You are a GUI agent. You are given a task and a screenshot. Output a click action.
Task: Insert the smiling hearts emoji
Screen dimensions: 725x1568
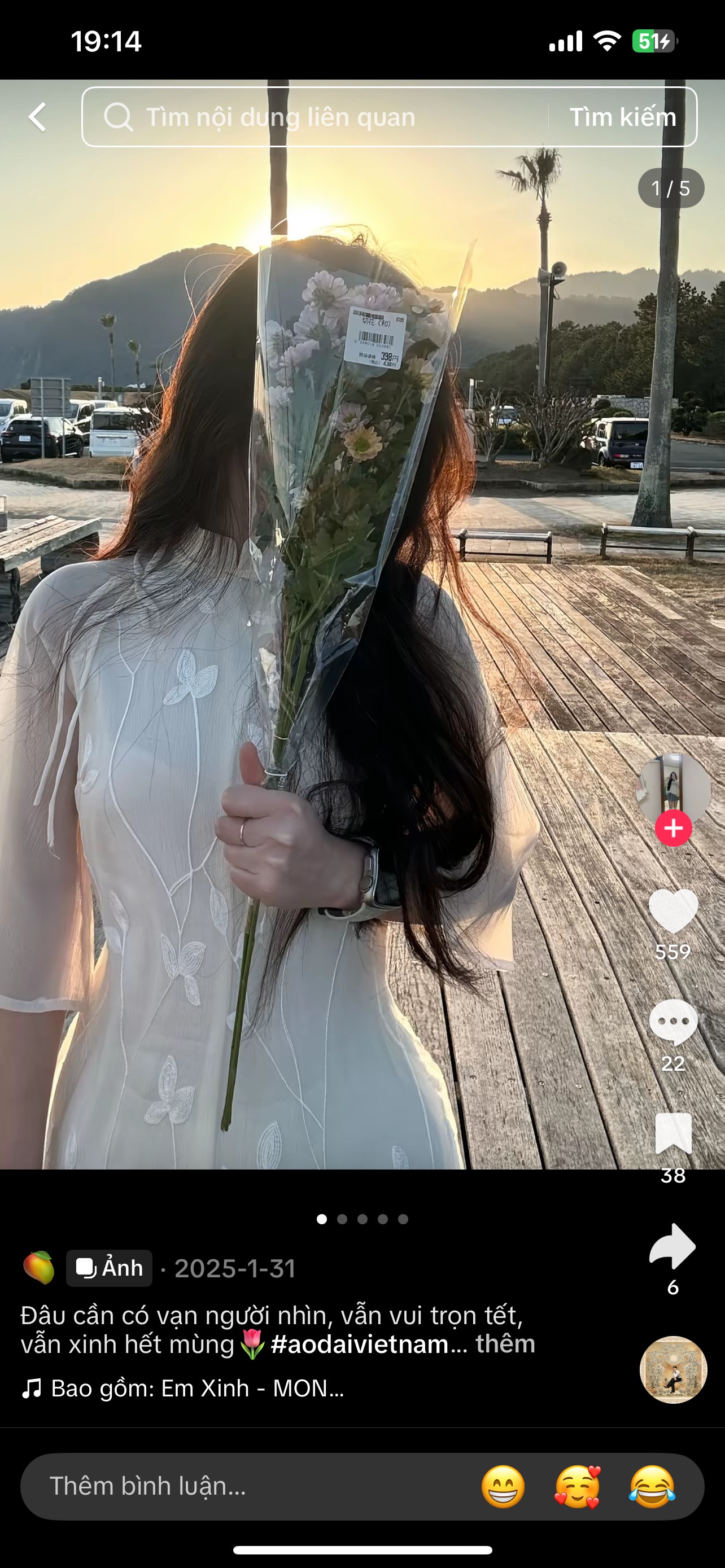(x=577, y=1486)
